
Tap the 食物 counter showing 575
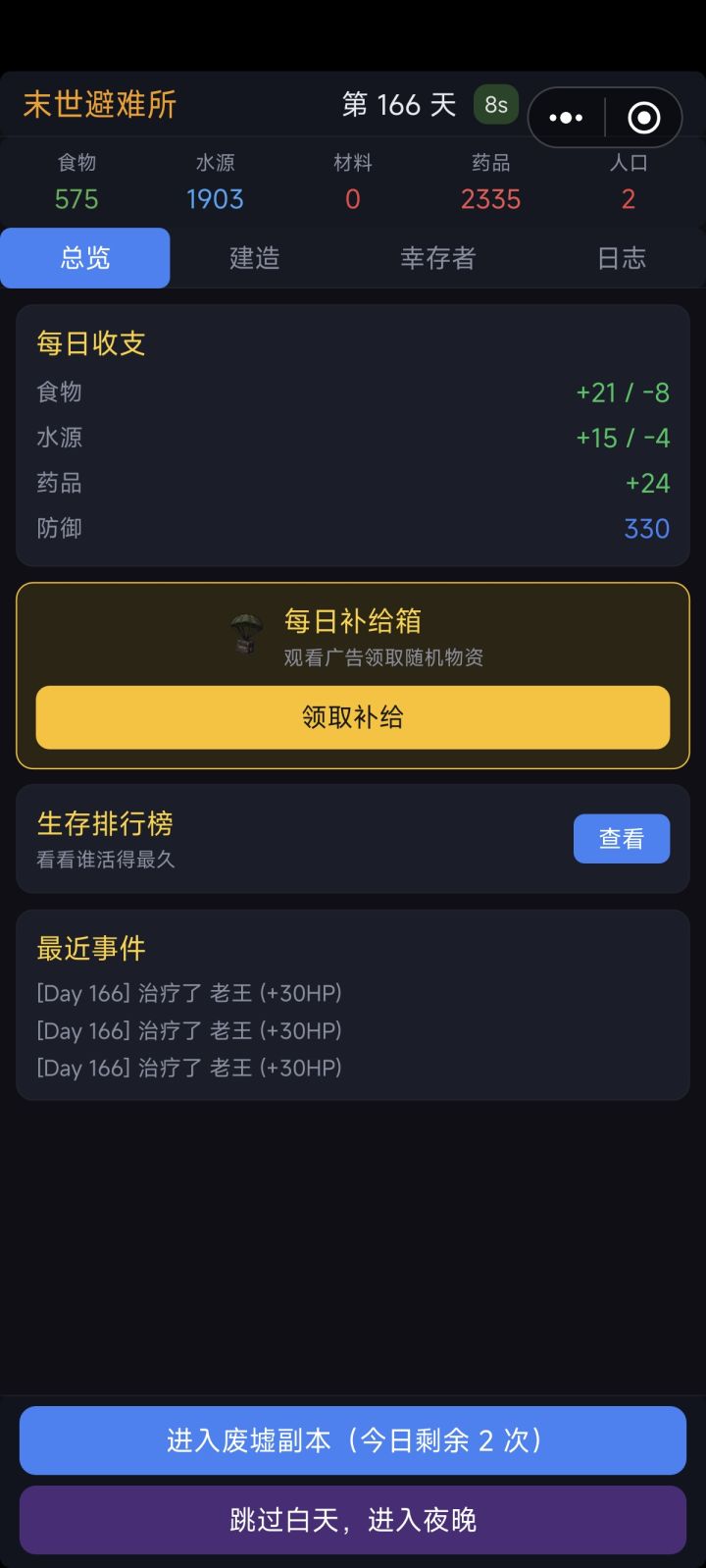coord(76,183)
